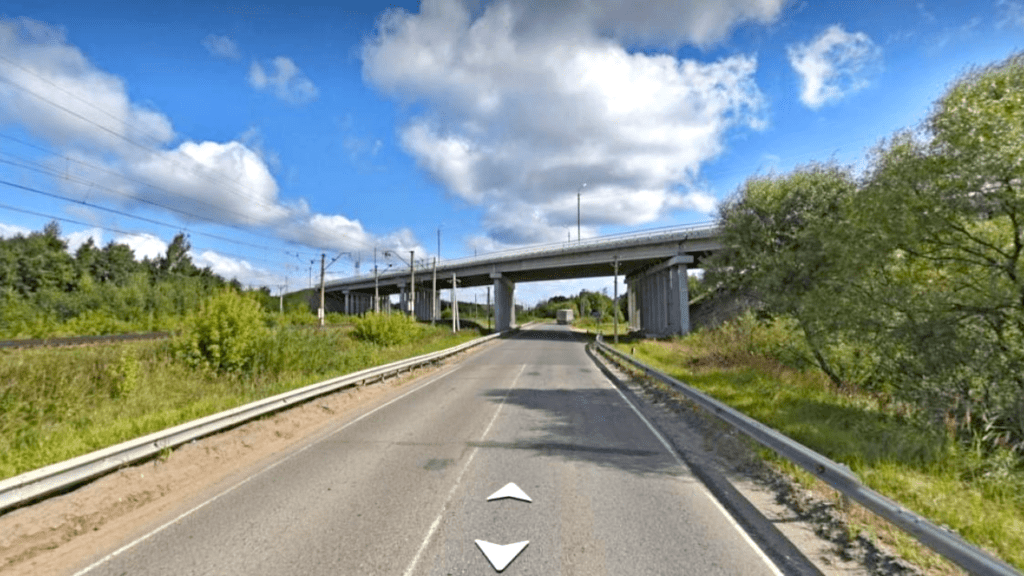
Task: Move backward along the road
Action: pyautogui.click(x=501, y=553)
